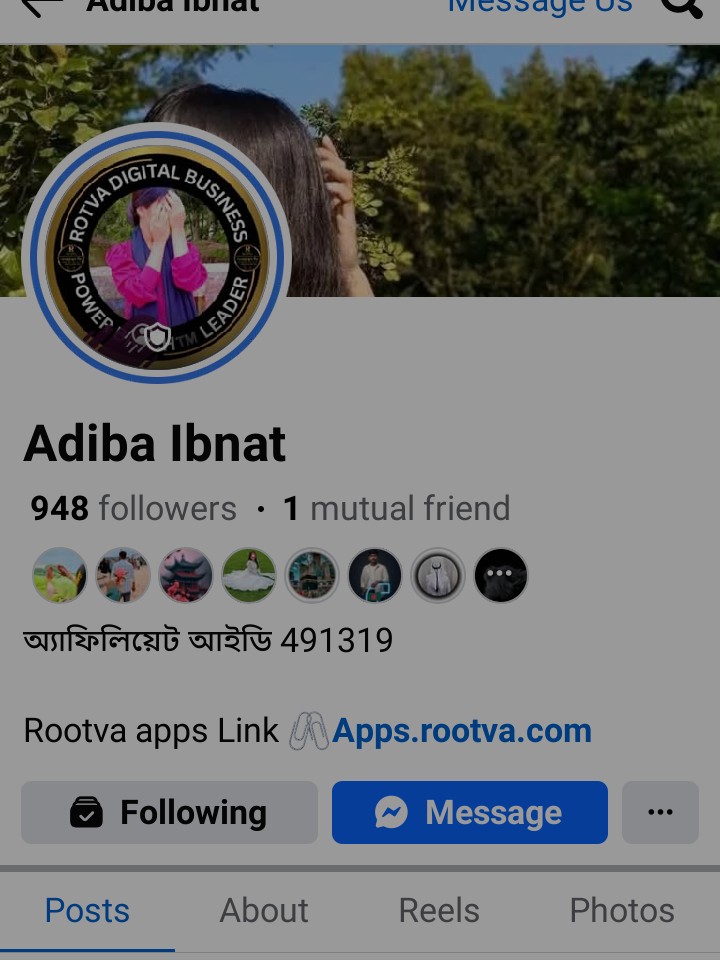
Task: Switch to the About tab
Action: [264, 911]
